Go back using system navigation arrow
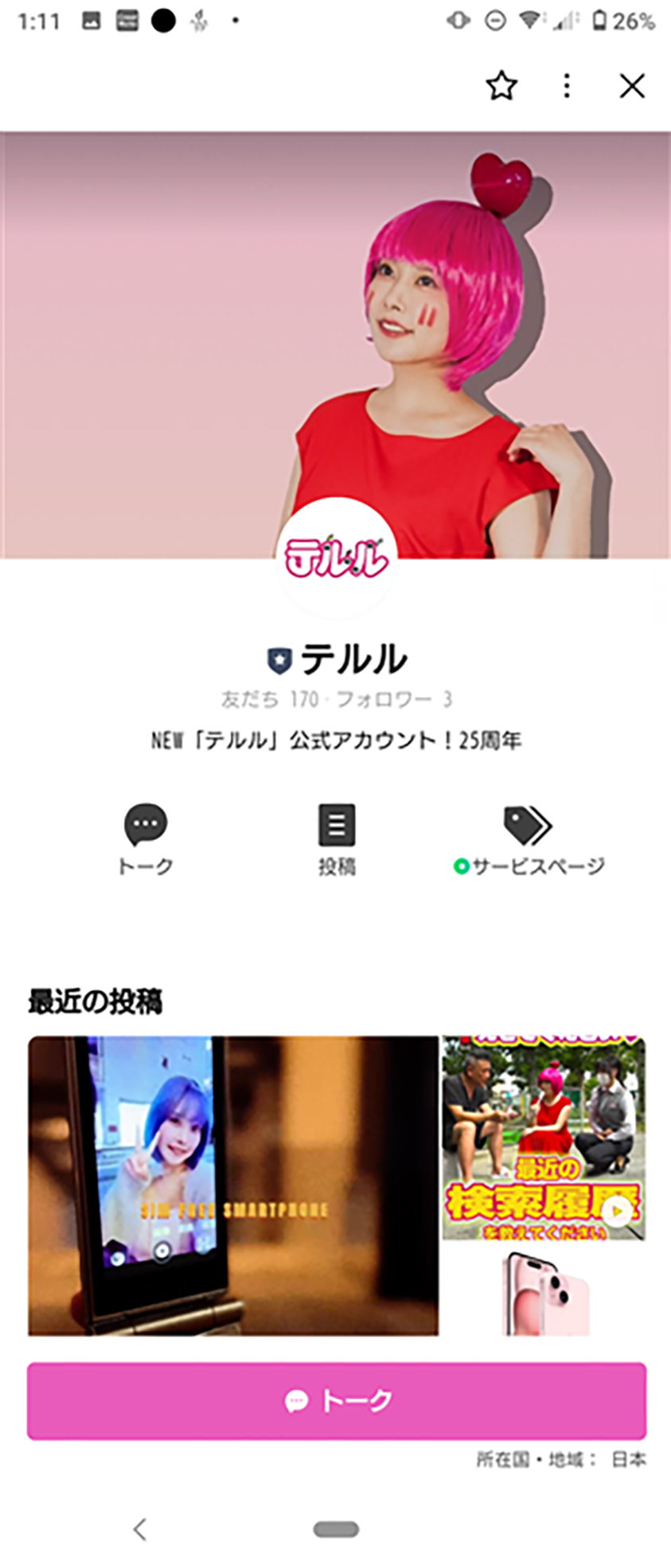Viewport: 671px width, 1568px height. 140,1528
